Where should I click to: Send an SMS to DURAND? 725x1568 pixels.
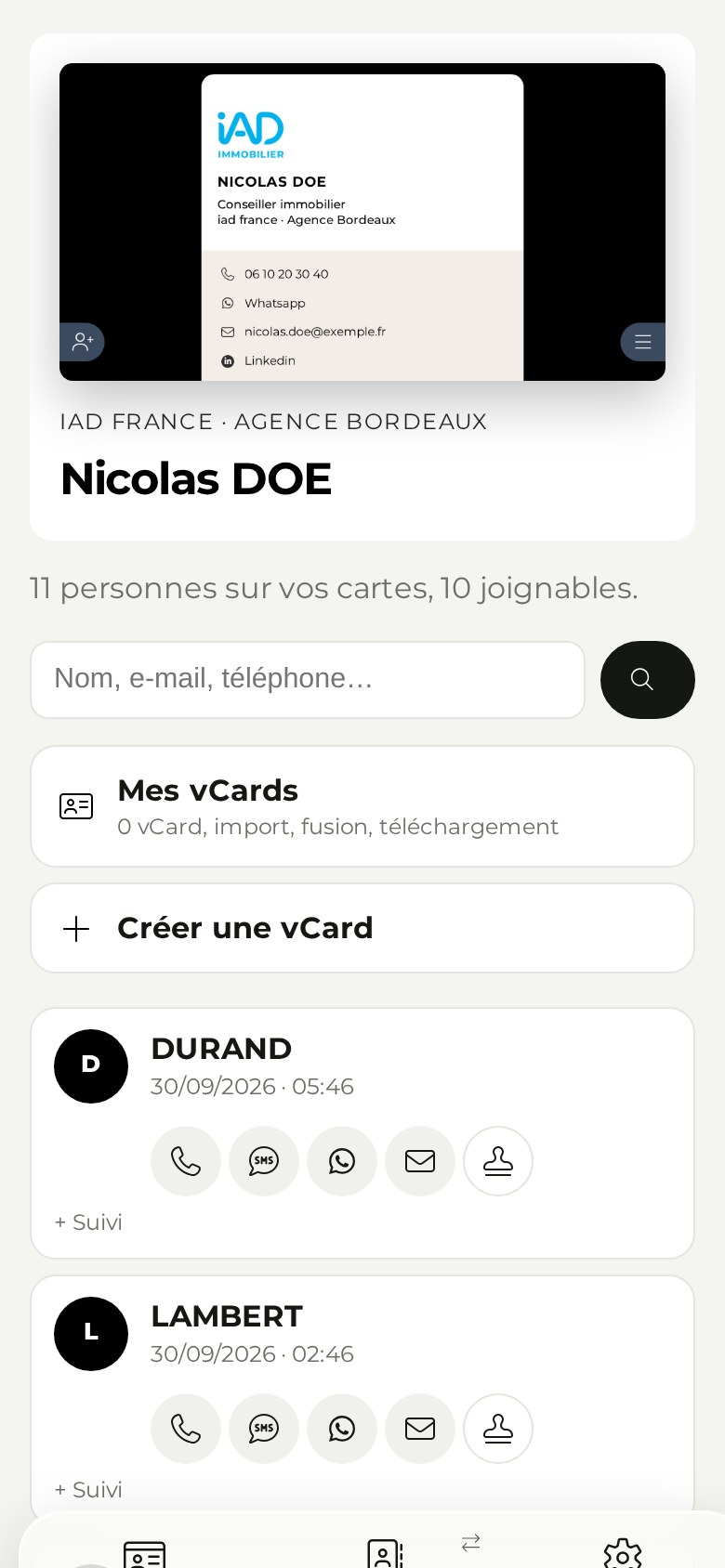pos(264,1161)
